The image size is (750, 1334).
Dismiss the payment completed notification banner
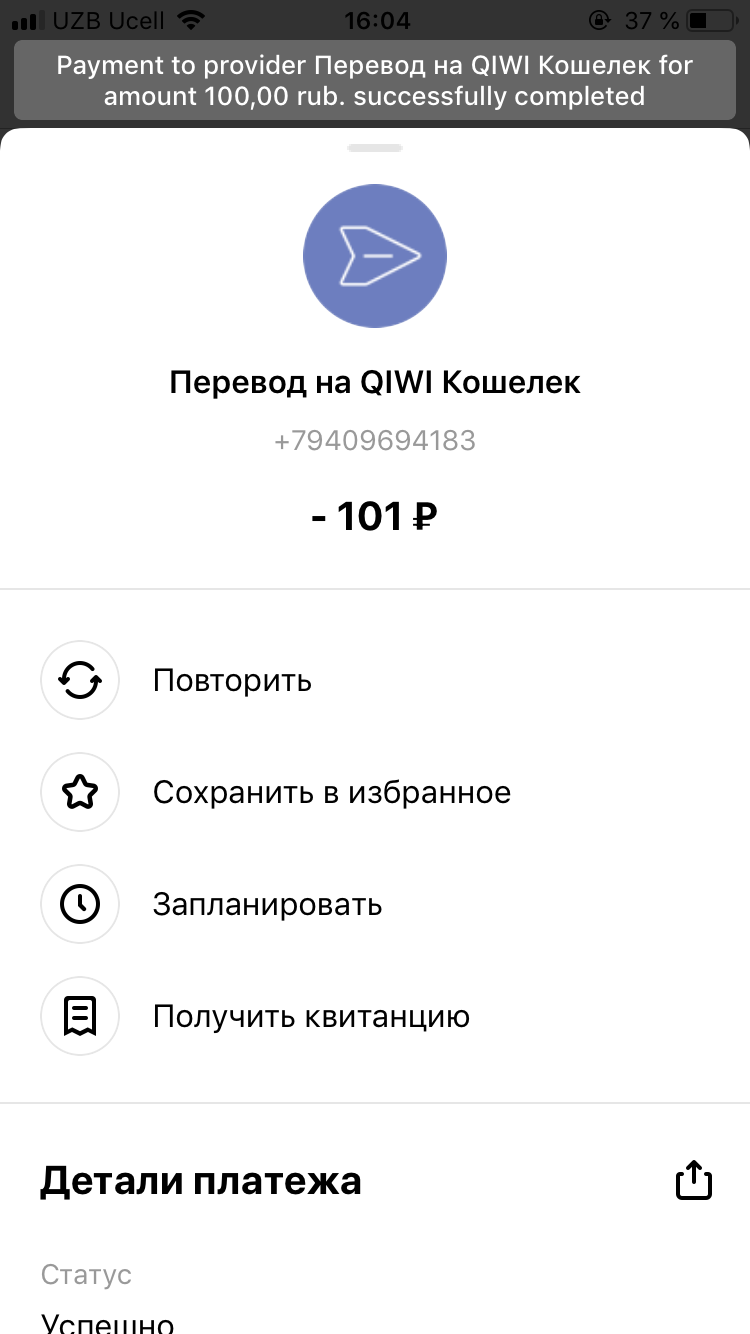click(x=375, y=82)
